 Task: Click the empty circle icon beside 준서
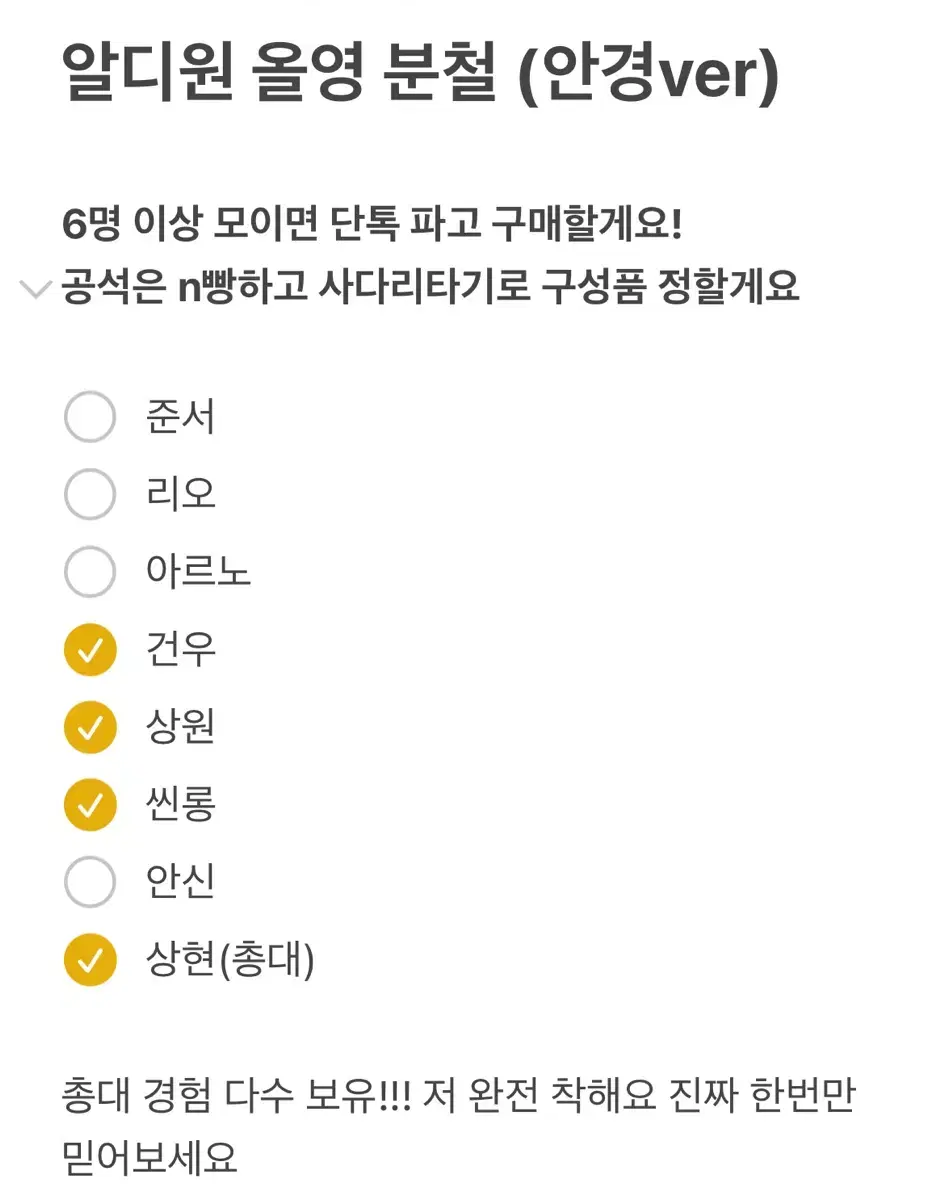[89, 418]
